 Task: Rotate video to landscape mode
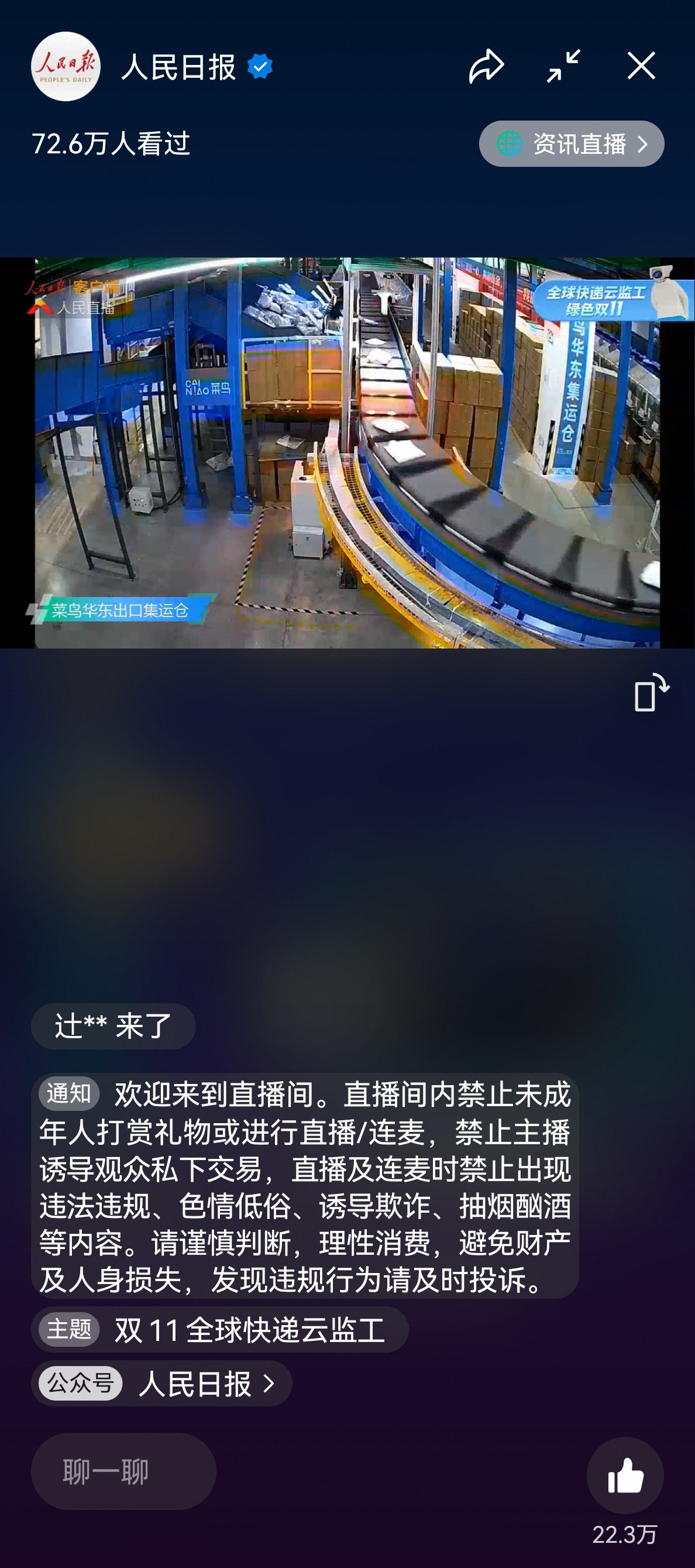click(x=651, y=692)
